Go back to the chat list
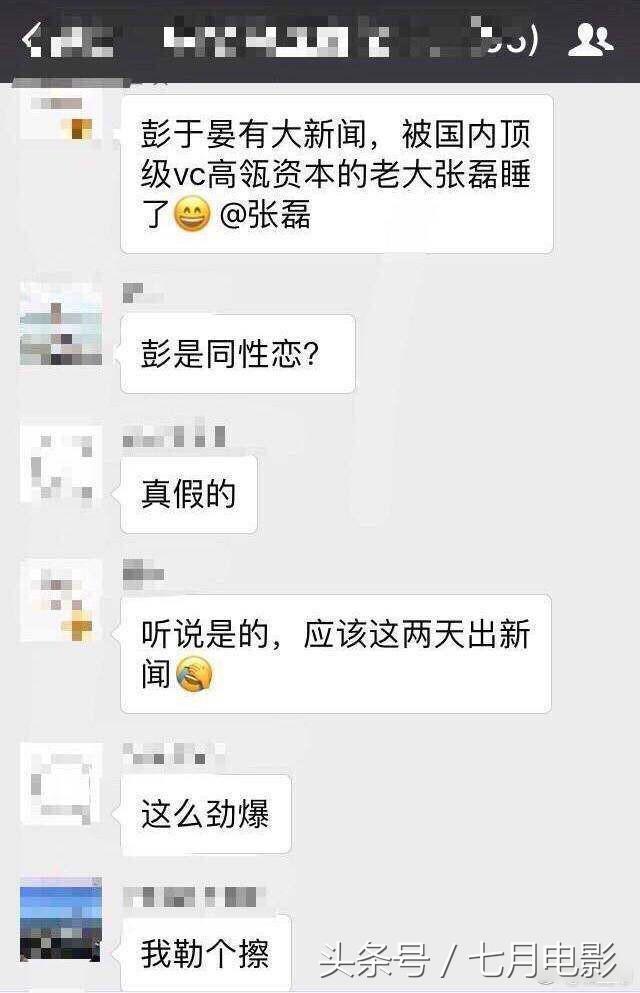The width and height of the screenshot is (640, 993). pos(32,38)
